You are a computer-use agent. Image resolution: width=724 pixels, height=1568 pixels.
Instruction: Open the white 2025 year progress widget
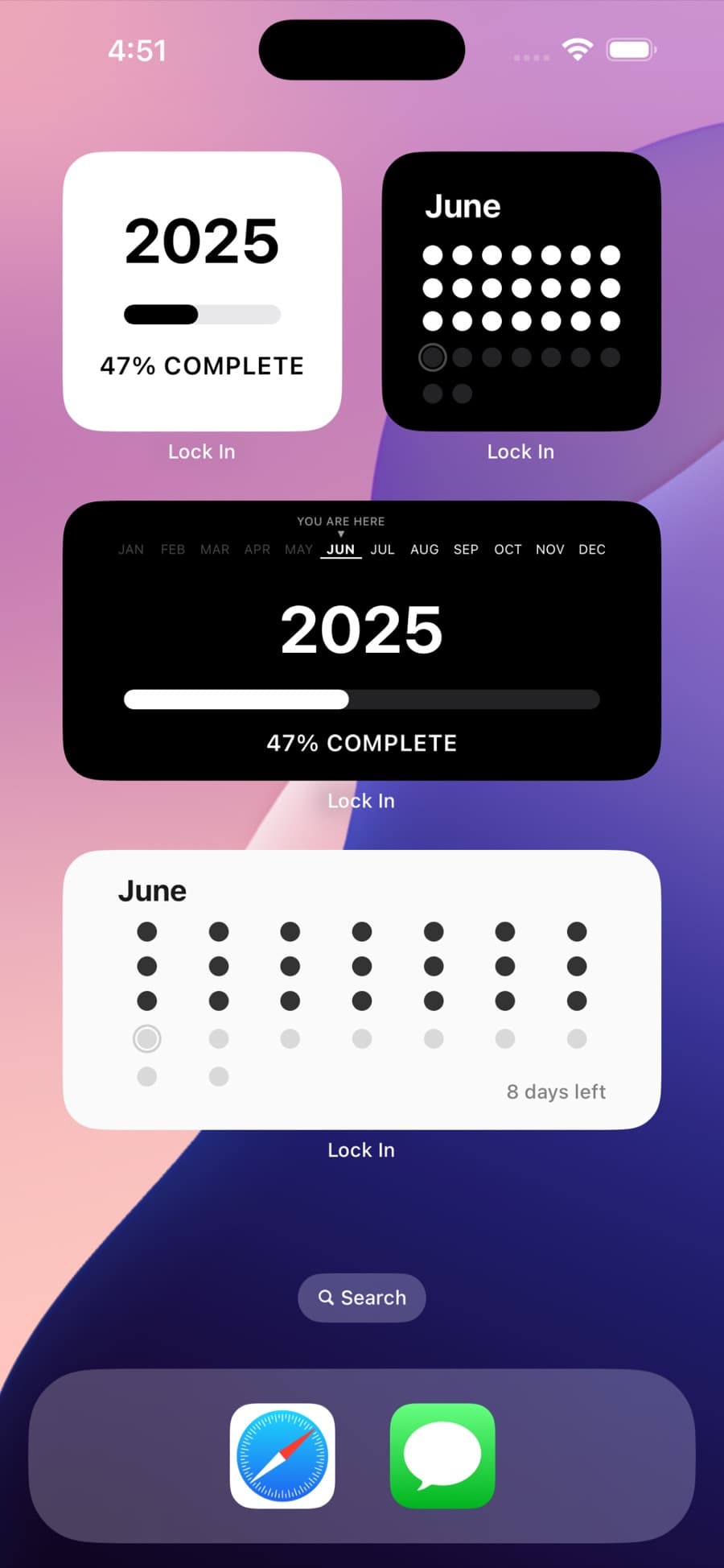tap(202, 291)
